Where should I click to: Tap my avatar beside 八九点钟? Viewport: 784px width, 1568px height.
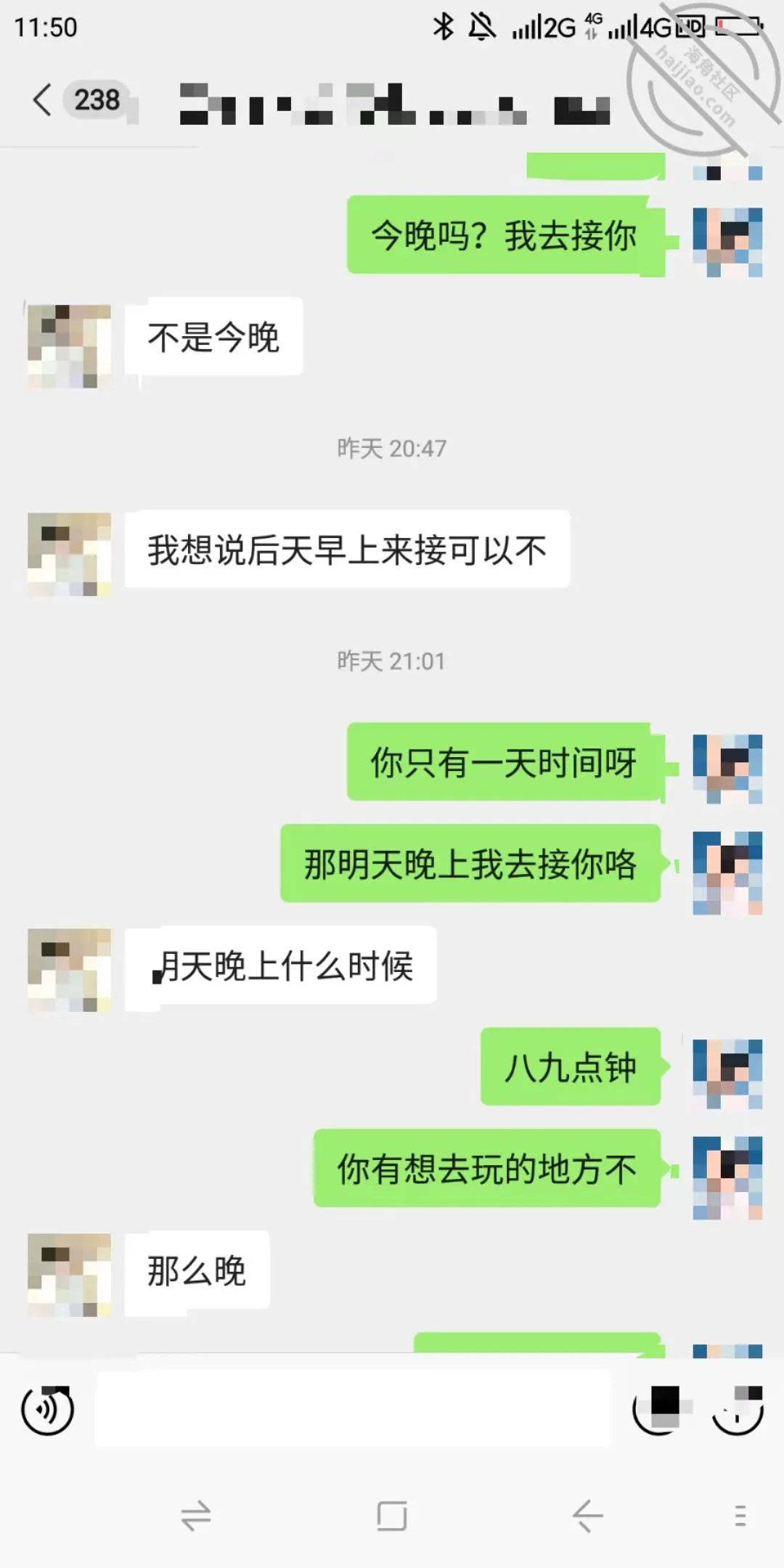tap(727, 1074)
